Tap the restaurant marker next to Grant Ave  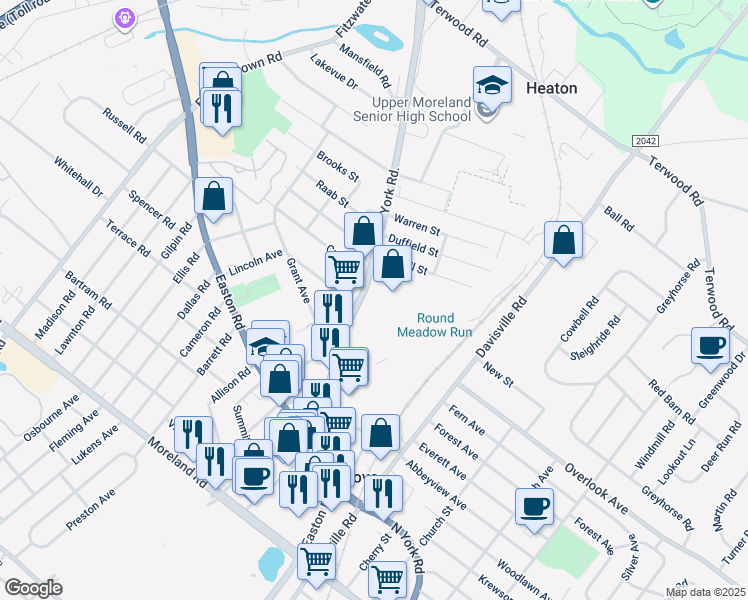pos(333,308)
